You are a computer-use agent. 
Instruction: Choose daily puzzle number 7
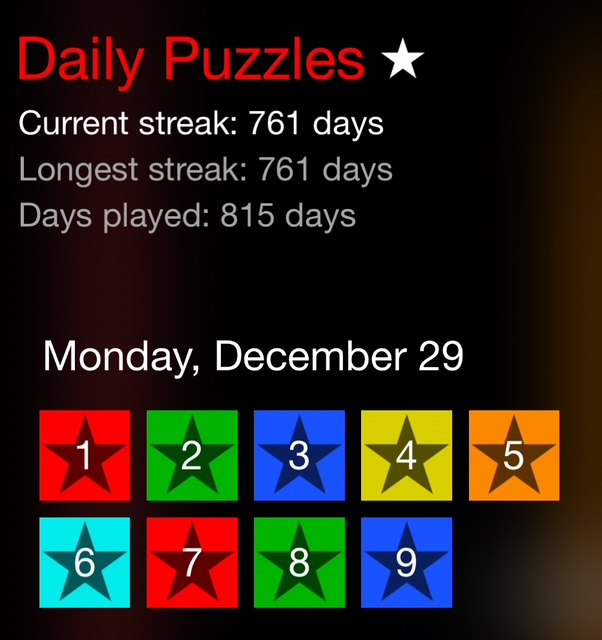point(191,562)
